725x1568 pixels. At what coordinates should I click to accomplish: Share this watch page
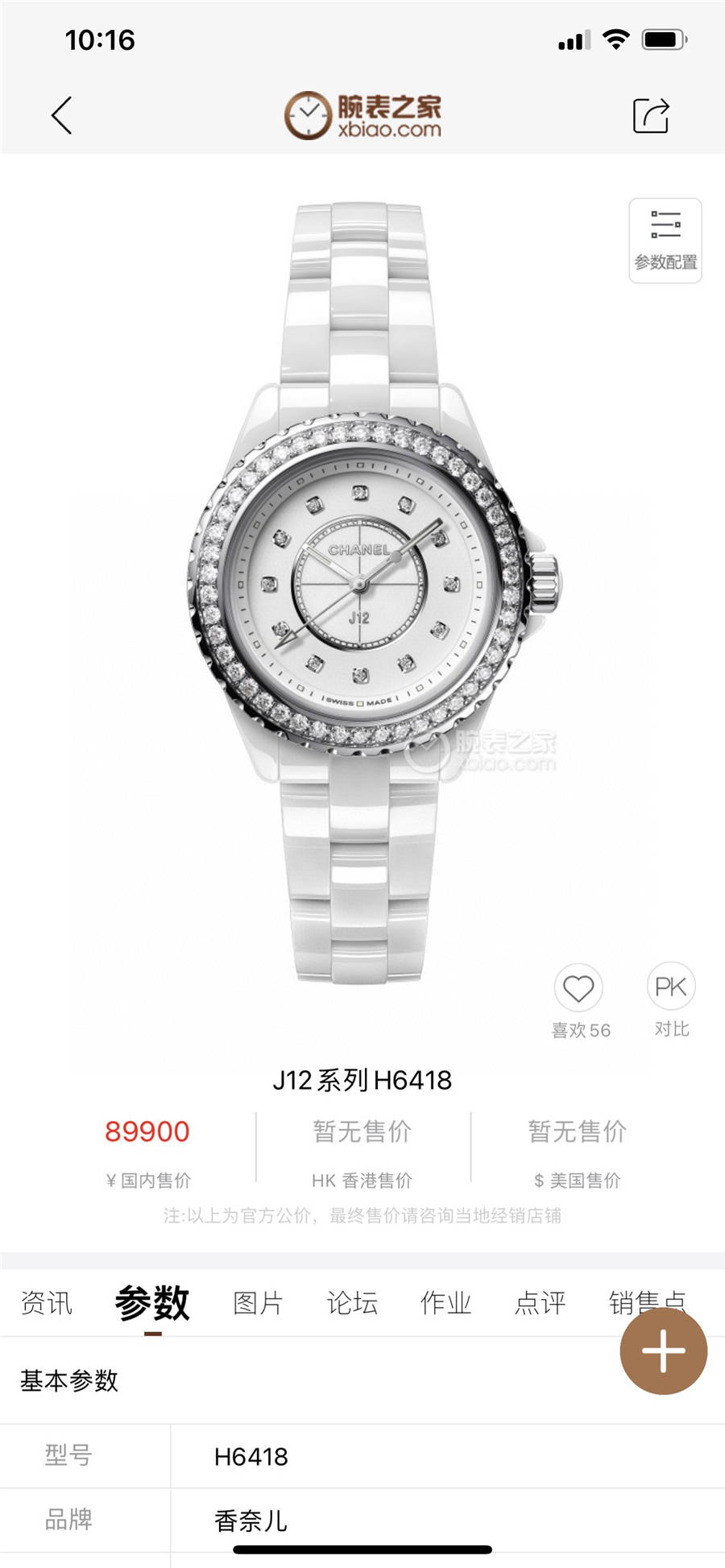[x=651, y=116]
